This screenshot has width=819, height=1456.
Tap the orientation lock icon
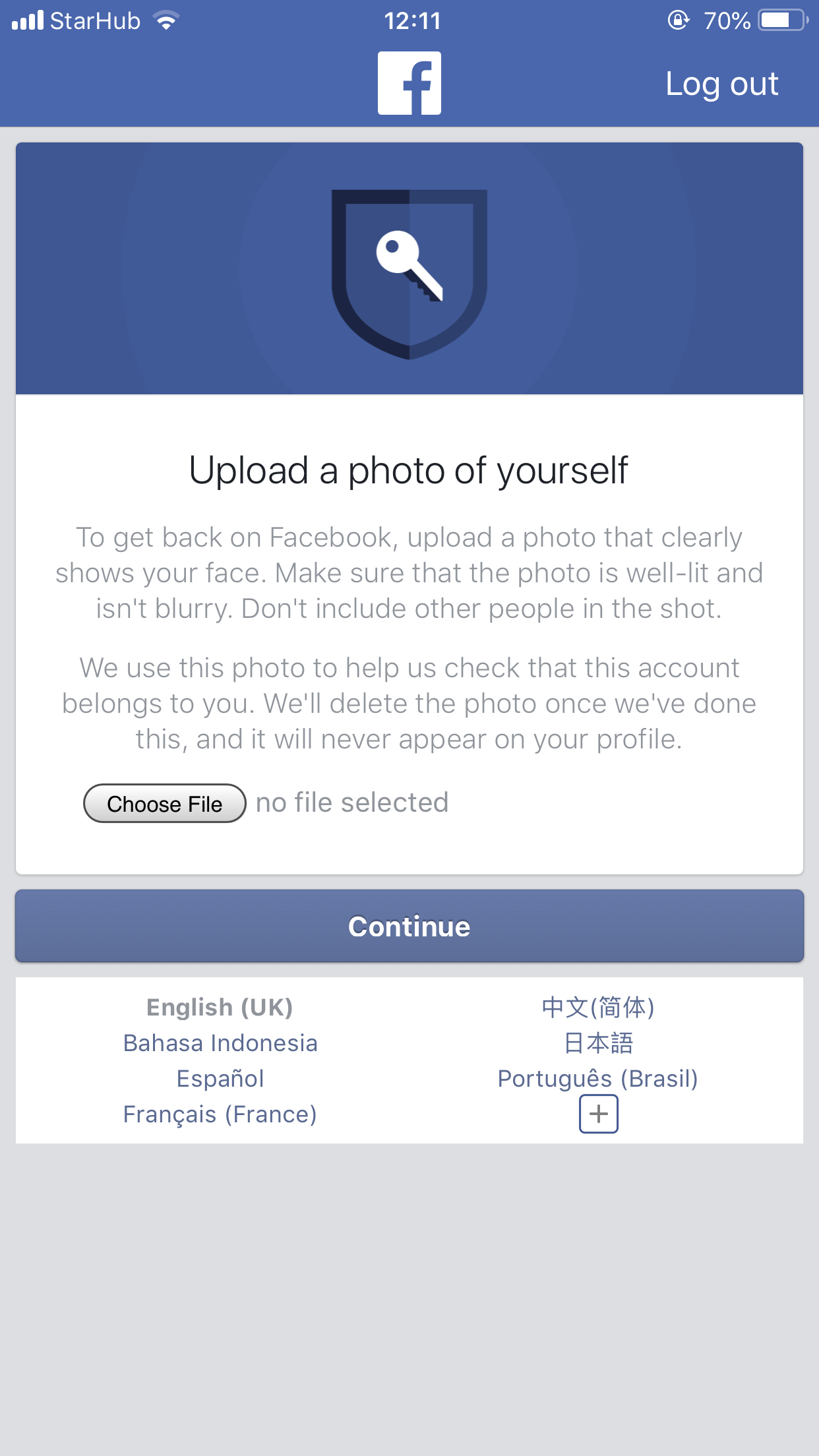click(x=678, y=20)
